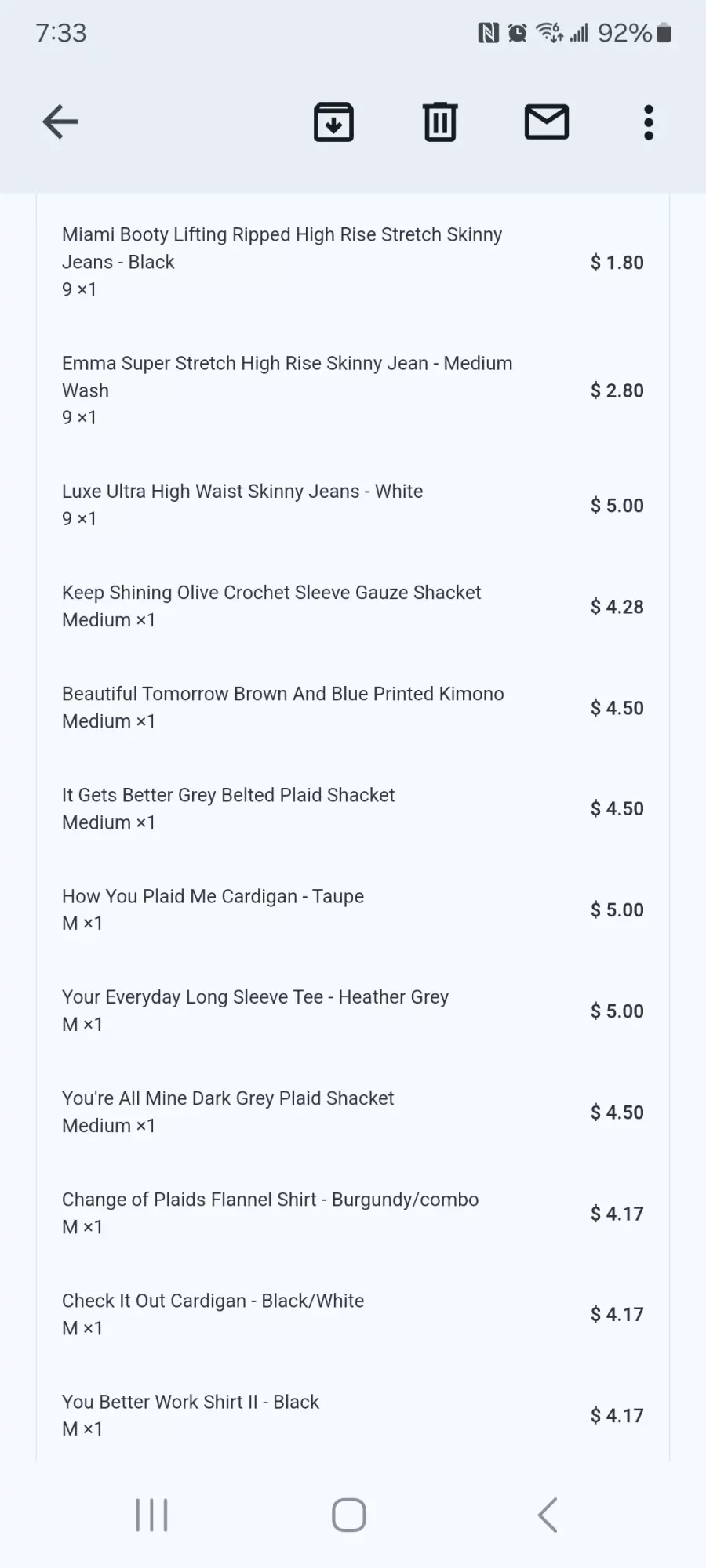The height and width of the screenshot is (1568, 706).
Task: Mark the email as unread
Action: [547, 122]
